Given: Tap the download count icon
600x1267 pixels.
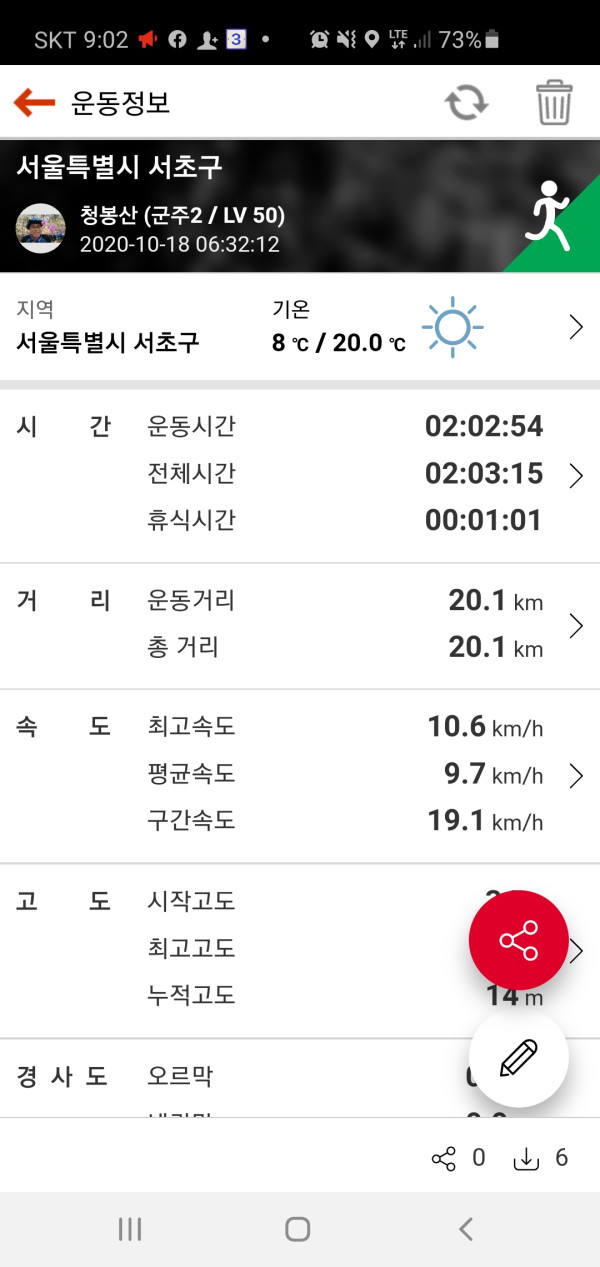Looking at the screenshot, I should point(526,1158).
